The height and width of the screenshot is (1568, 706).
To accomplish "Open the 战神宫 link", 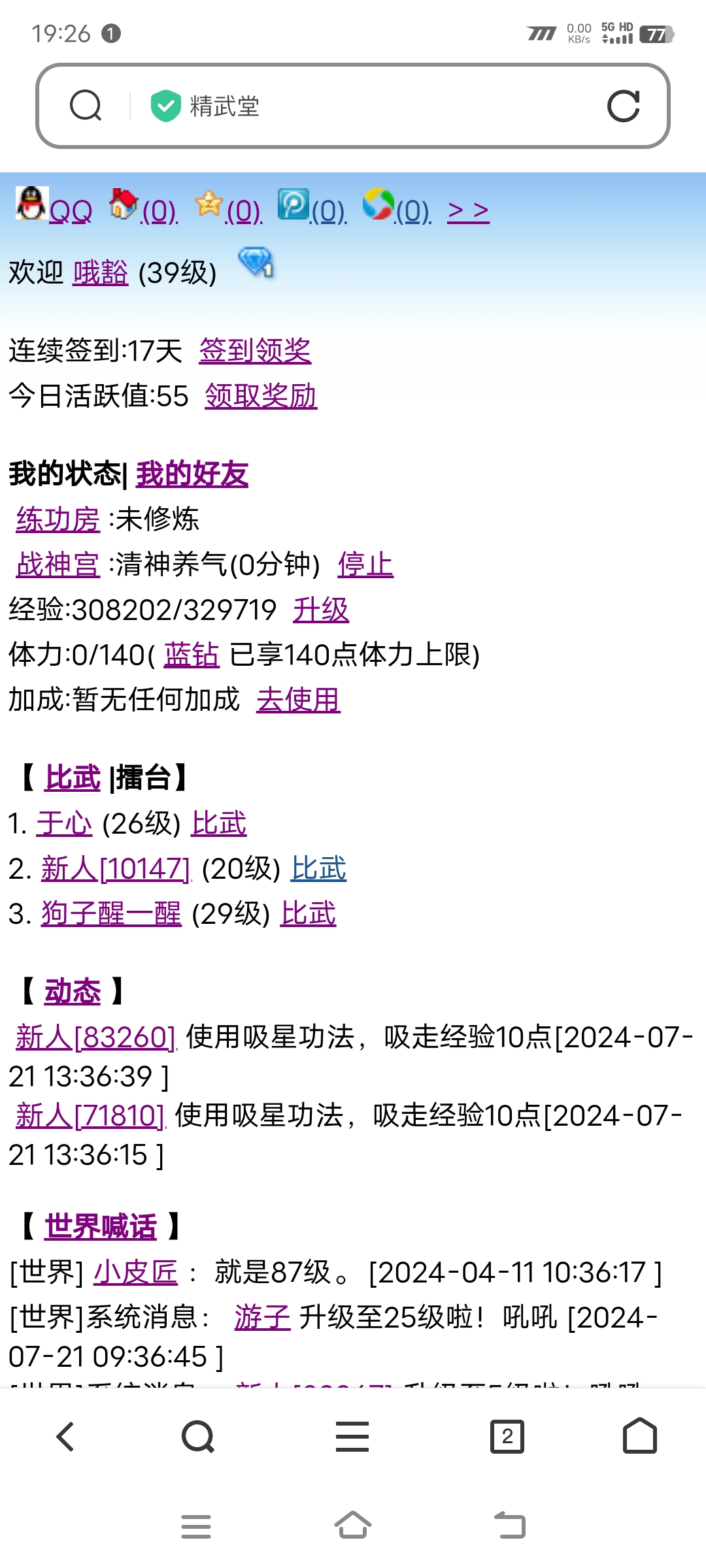I will pyautogui.click(x=58, y=565).
